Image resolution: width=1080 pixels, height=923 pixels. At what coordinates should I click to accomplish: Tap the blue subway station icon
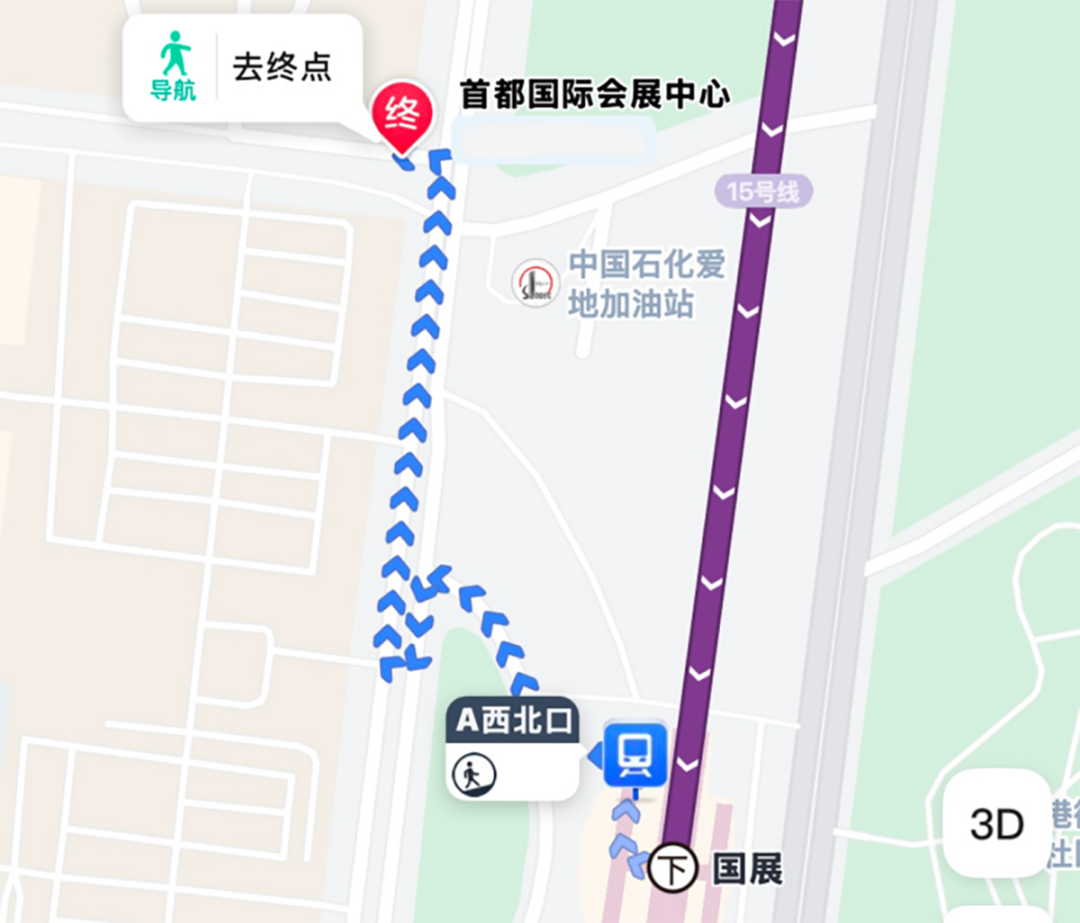click(x=635, y=752)
